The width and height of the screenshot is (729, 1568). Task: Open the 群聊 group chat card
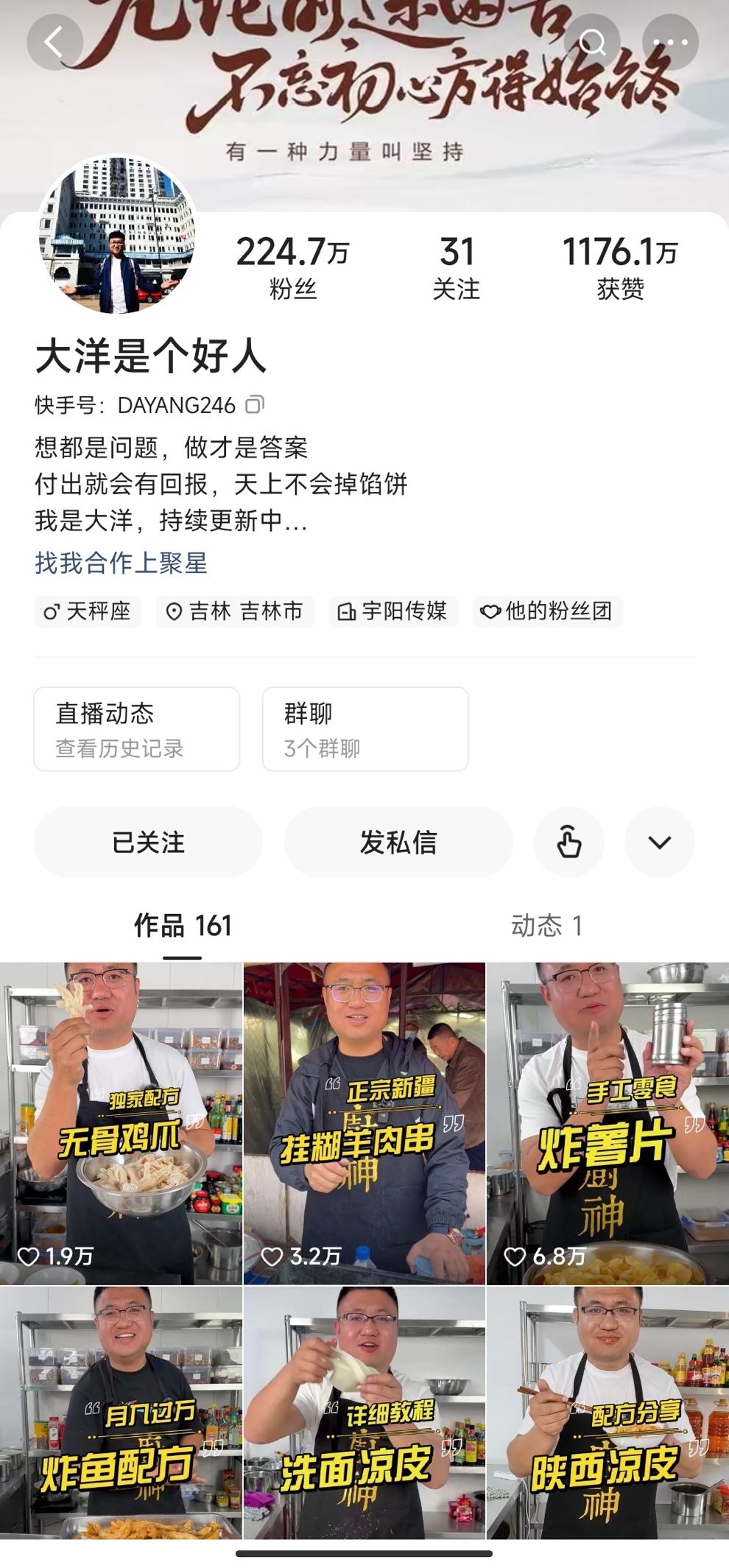tap(364, 728)
